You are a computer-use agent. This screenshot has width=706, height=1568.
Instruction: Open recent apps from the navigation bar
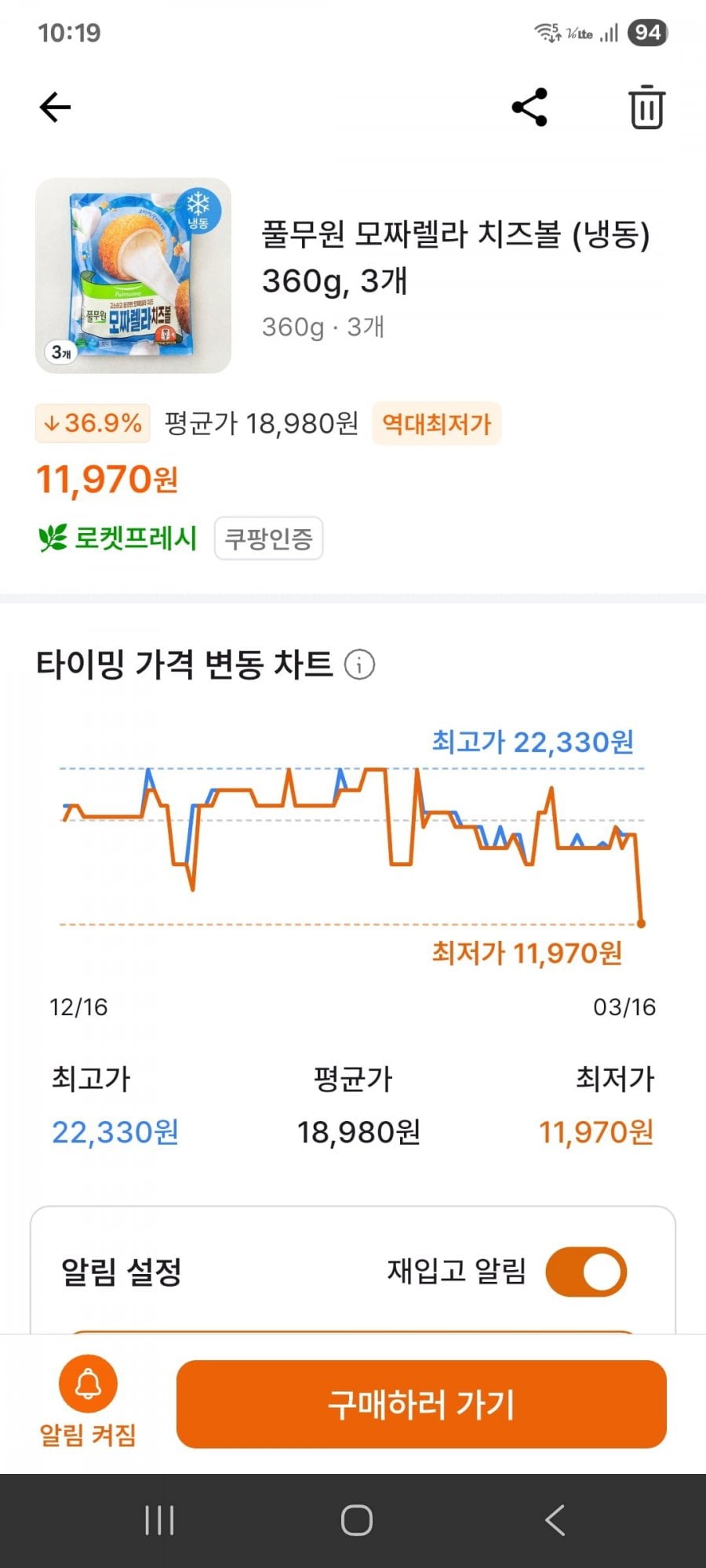pos(160,1521)
